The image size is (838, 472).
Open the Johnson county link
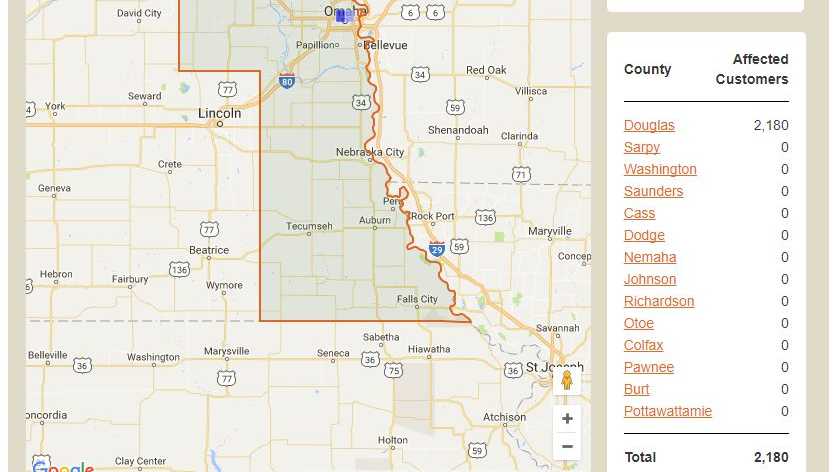click(x=650, y=279)
